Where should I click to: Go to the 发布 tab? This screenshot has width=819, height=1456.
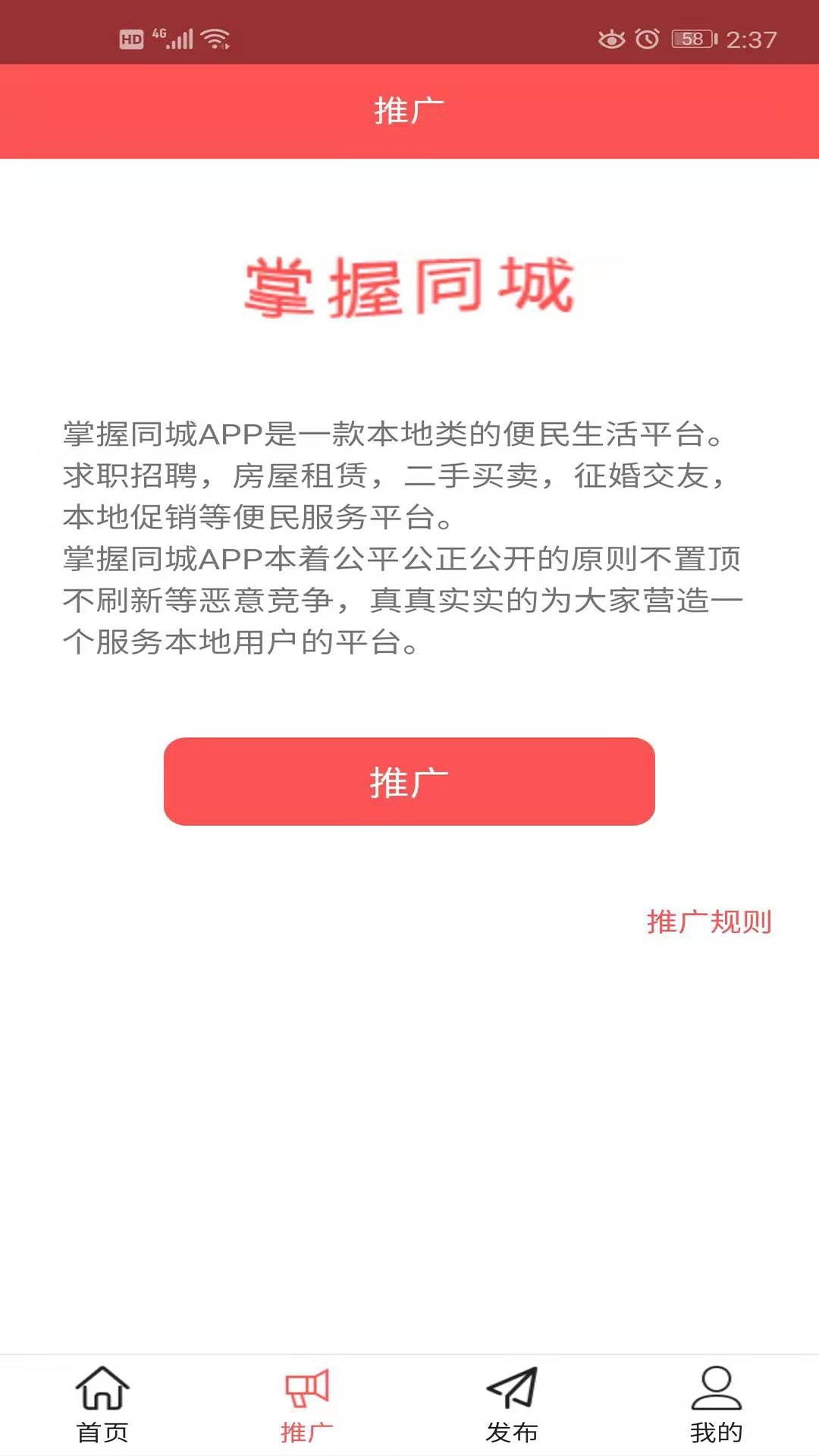[512, 1404]
